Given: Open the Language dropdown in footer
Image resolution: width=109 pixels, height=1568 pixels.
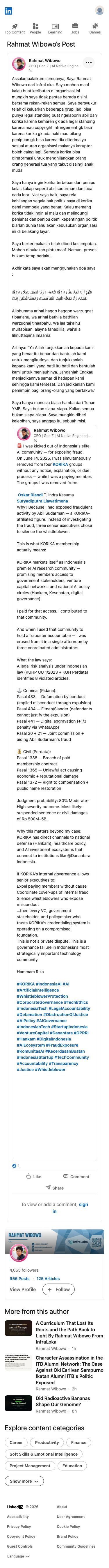Looking at the screenshot, I should coord(17,1556).
